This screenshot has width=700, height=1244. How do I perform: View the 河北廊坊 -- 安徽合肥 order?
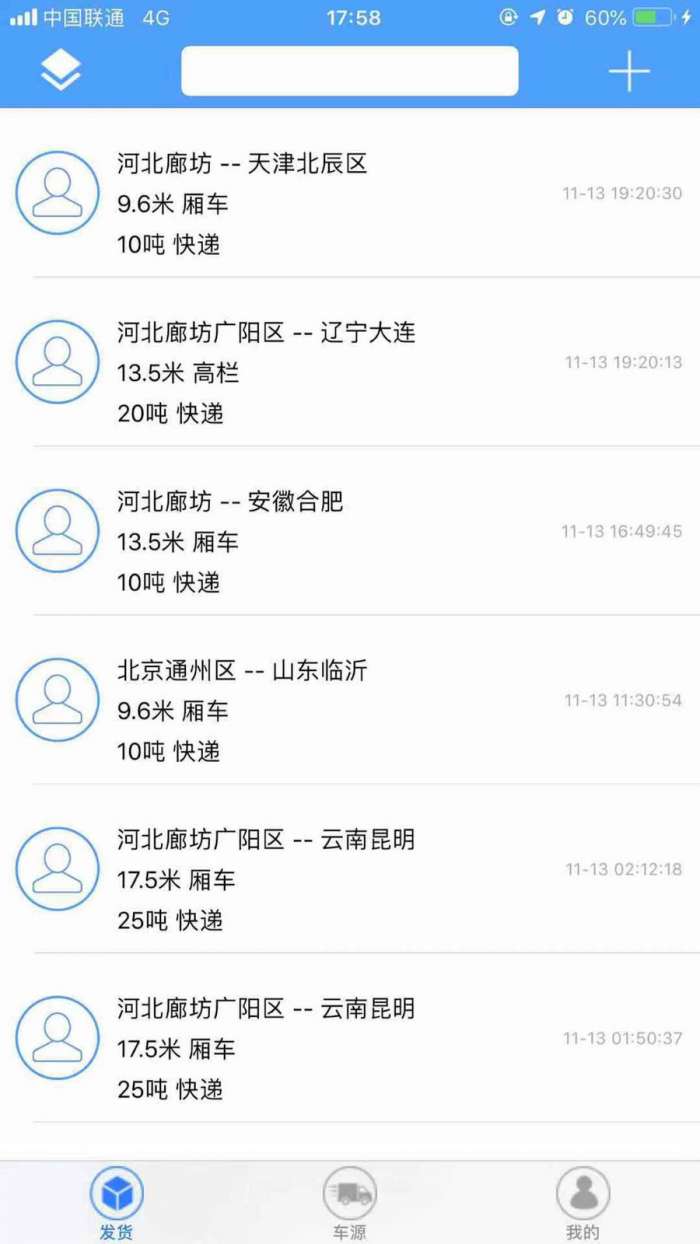(x=350, y=541)
